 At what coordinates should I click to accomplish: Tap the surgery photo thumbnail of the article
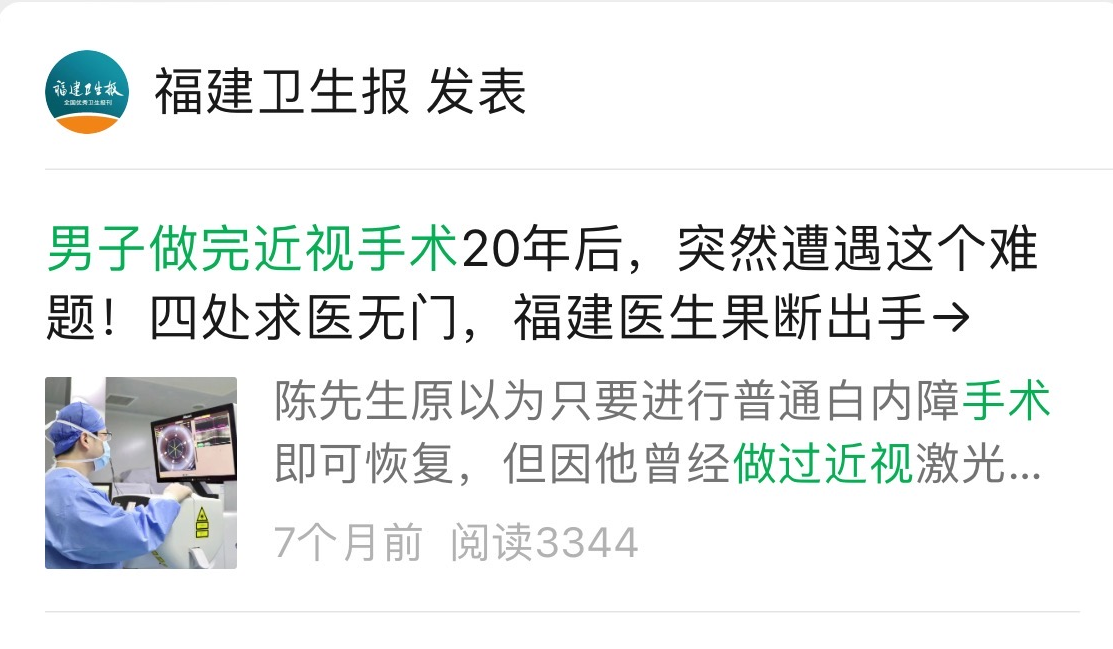pyautogui.click(x=141, y=473)
